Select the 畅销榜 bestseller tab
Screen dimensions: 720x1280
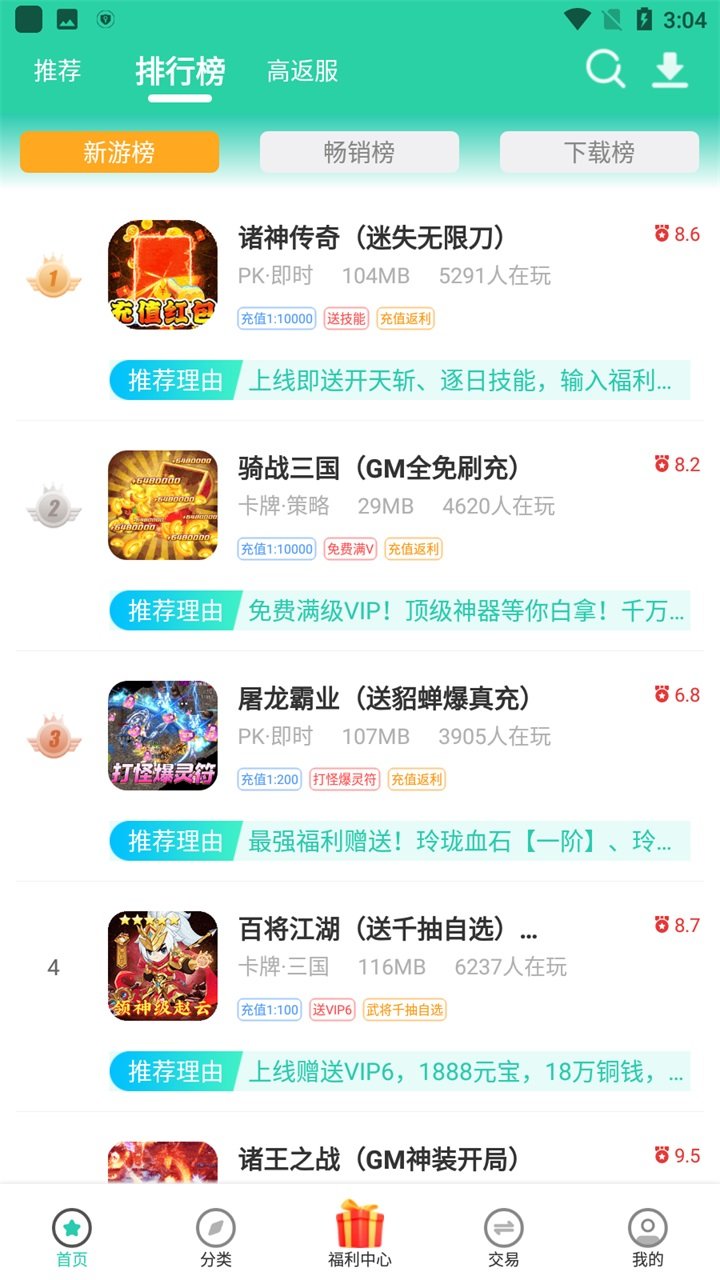[359, 152]
